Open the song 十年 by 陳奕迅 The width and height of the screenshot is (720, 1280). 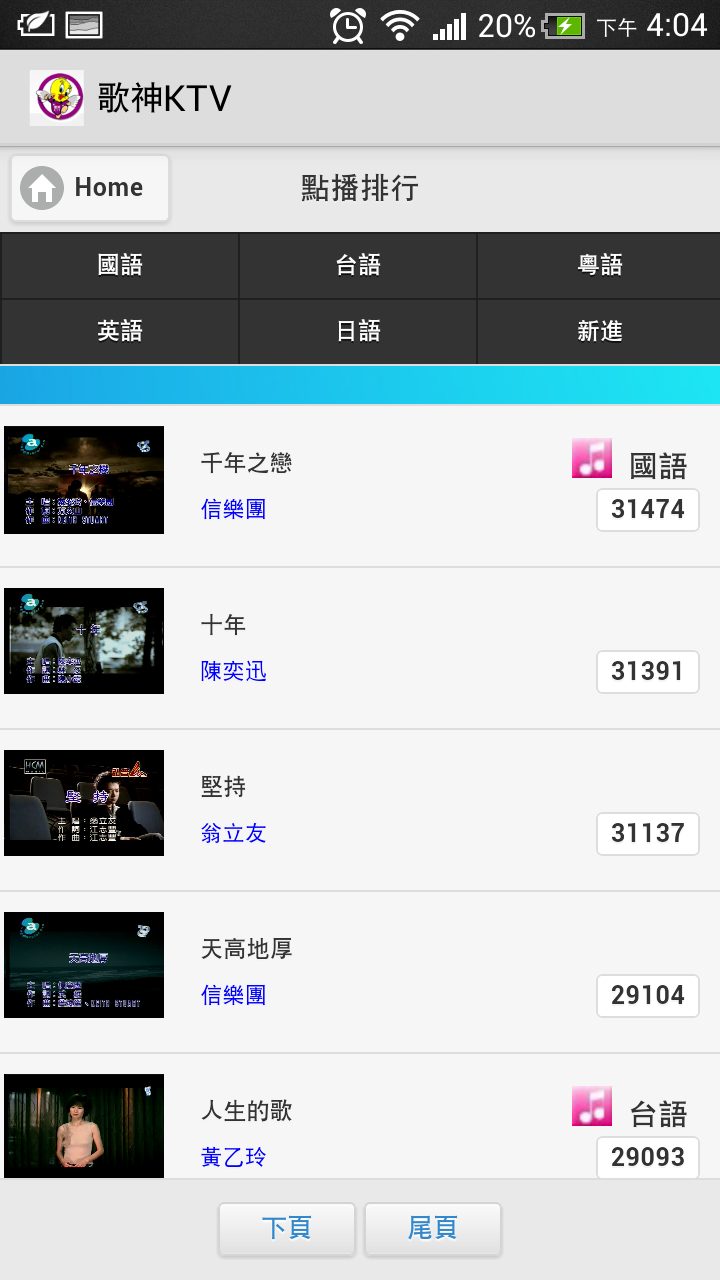pos(223,625)
